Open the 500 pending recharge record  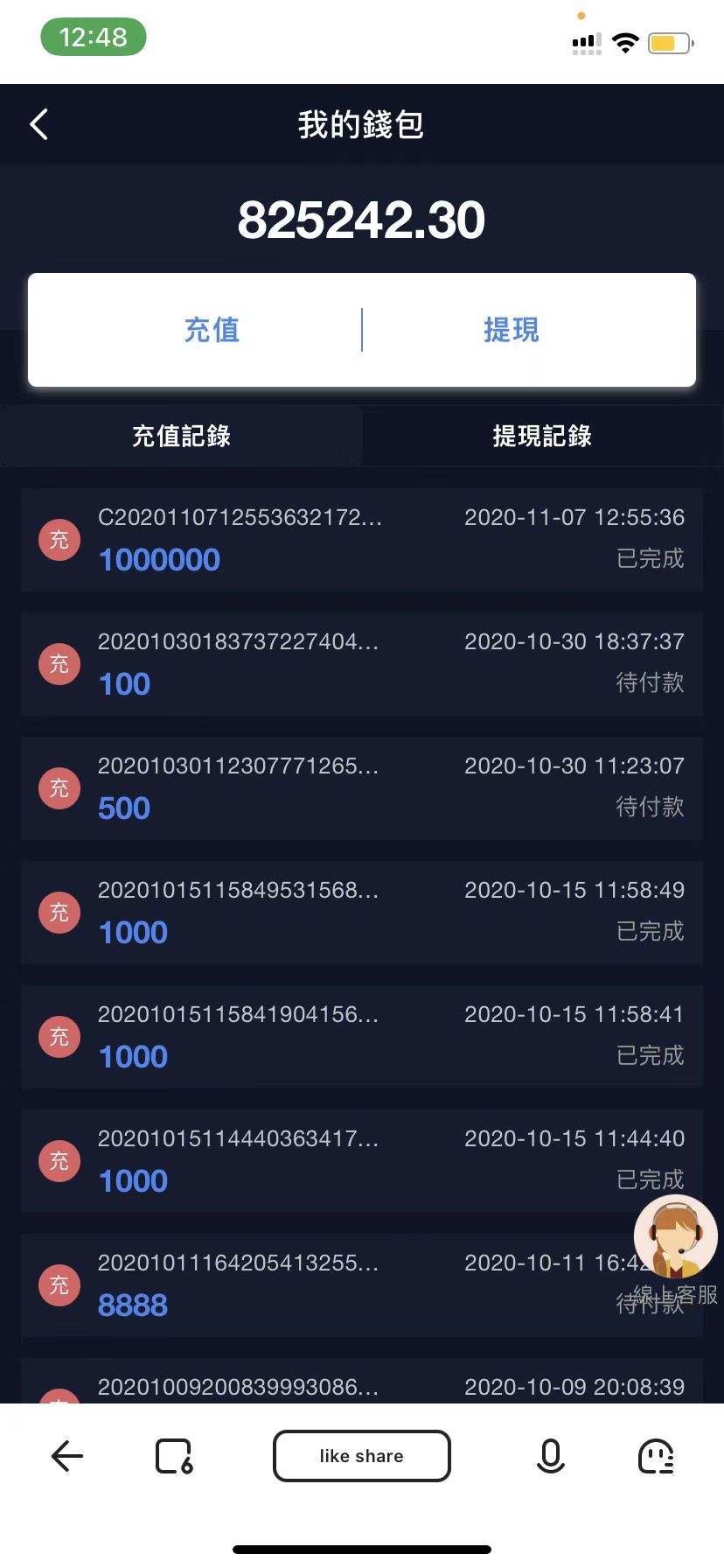tap(361, 788)
